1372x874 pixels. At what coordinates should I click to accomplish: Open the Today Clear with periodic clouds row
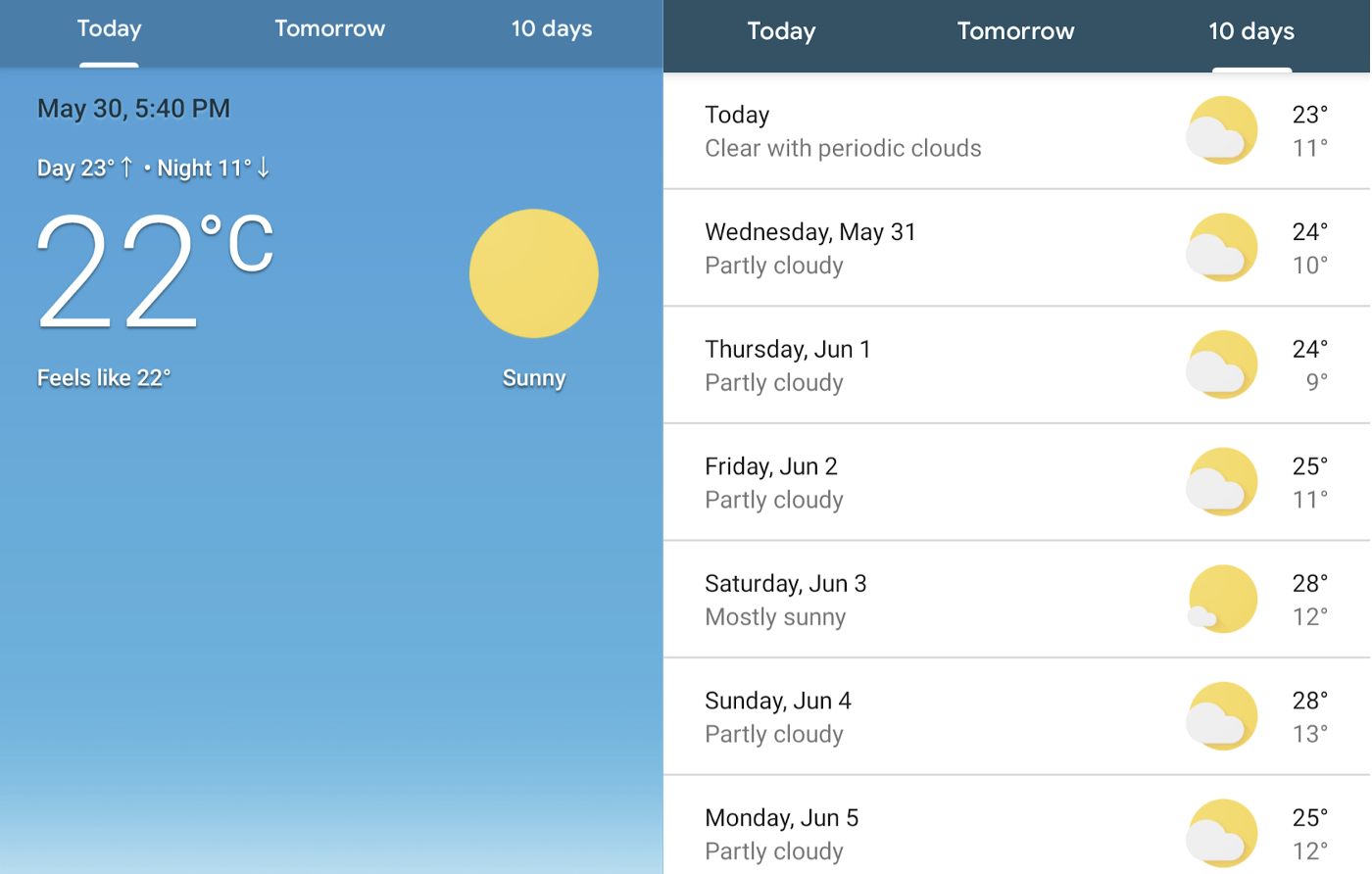[1015, 131]
